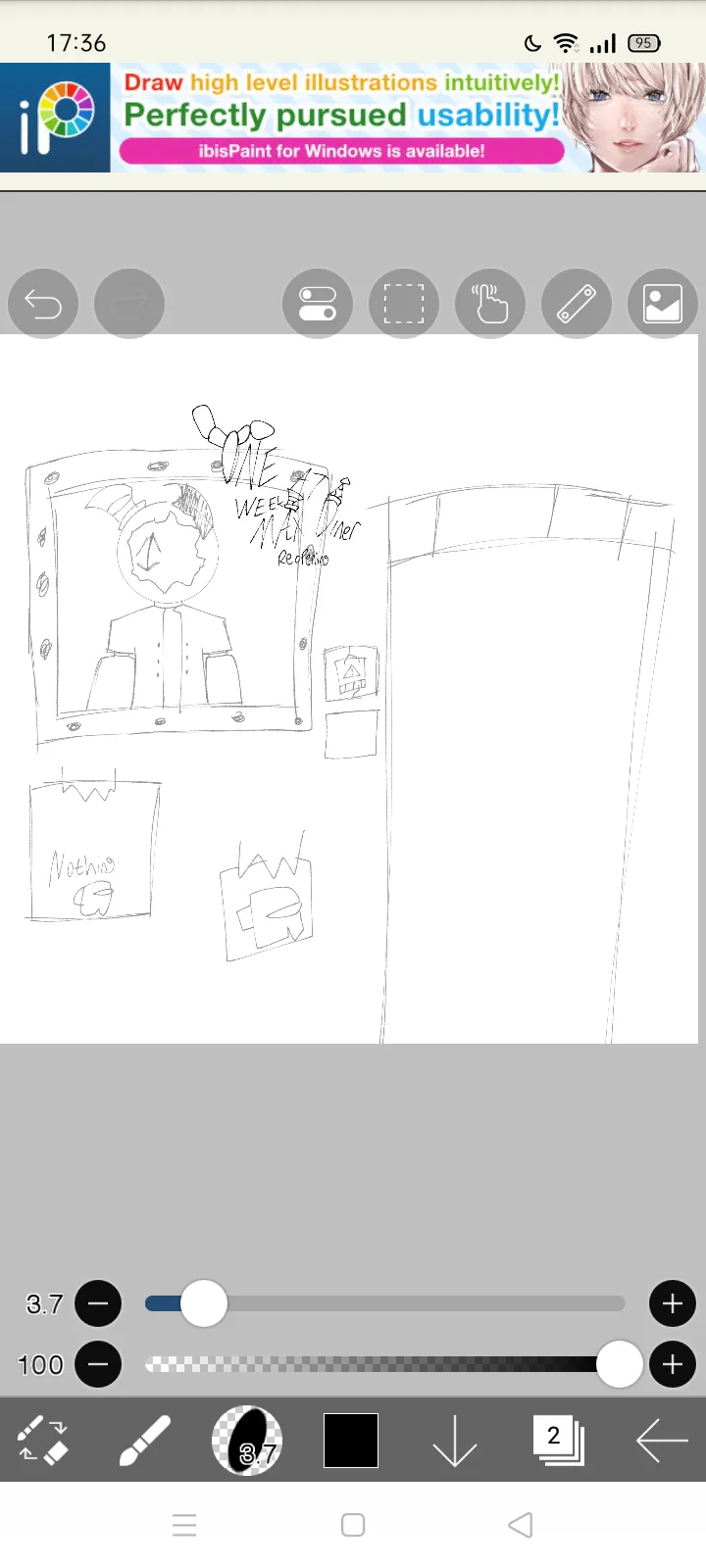Tap the opacity slider track
The width and height of the screenshot is (706, 1568).
click(x=384, y=1364)
